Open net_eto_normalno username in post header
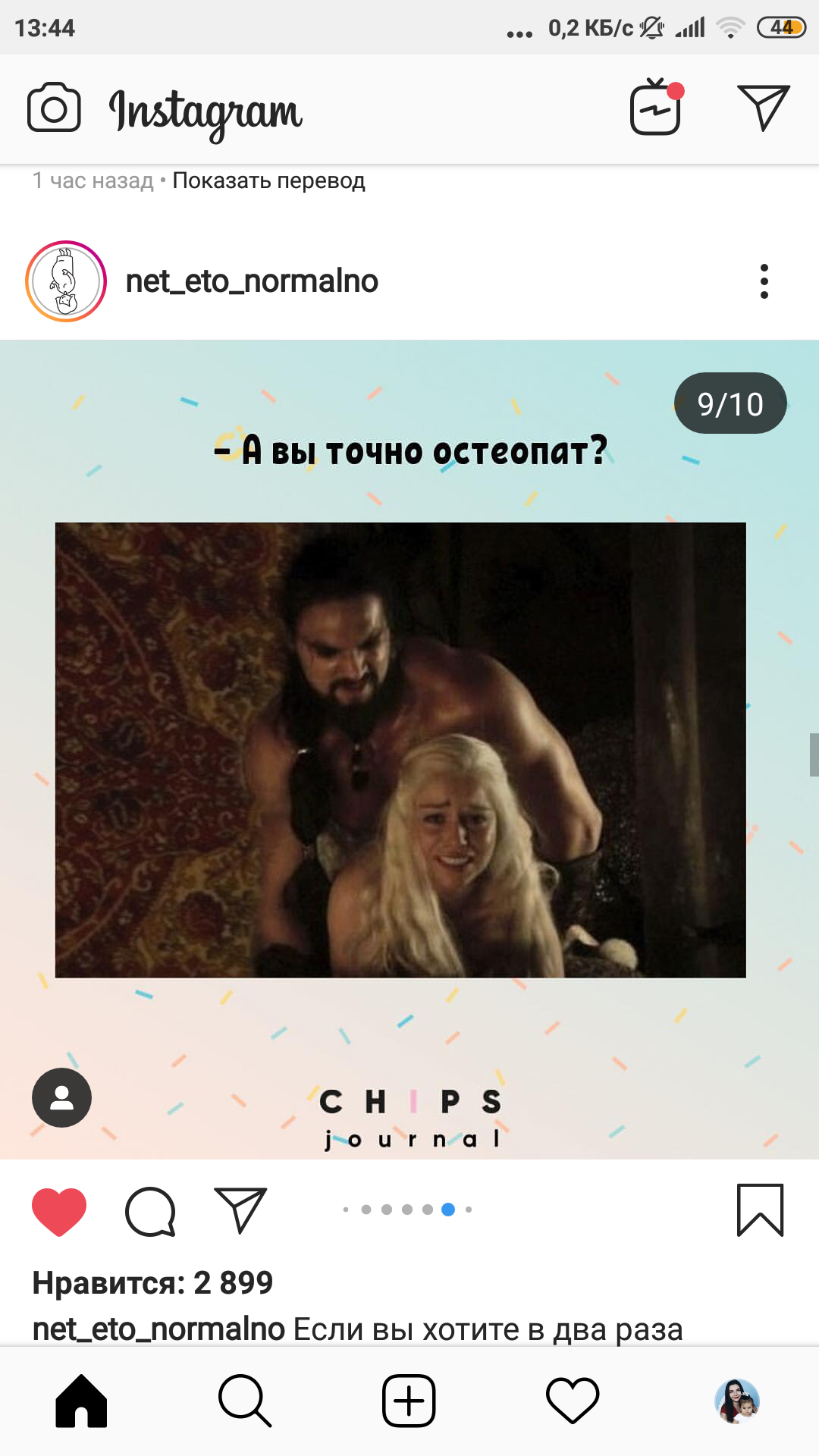The width and height of the screenshot is (819, 1456). pos(252,281)
